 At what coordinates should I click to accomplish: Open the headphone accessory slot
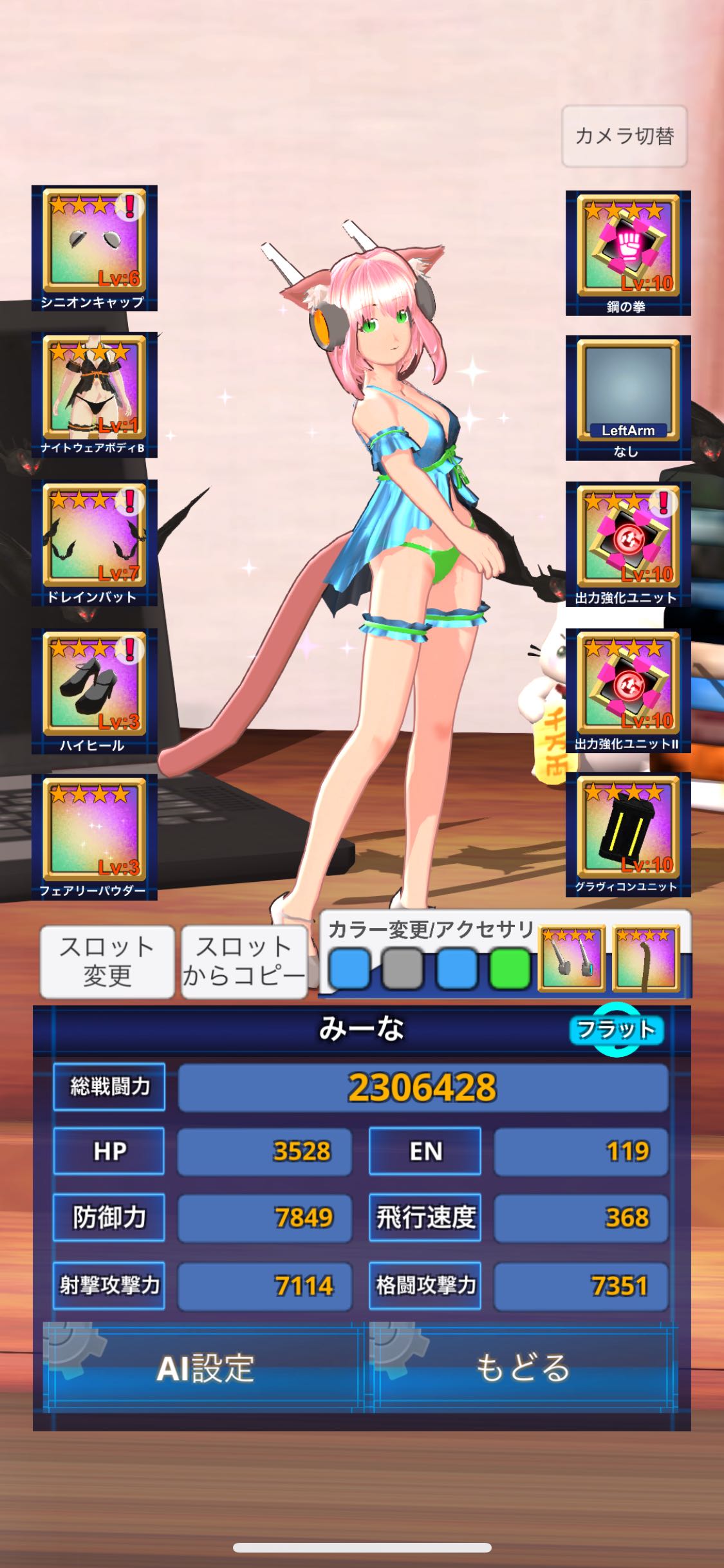pyautogui.click(x=571, y=958)
